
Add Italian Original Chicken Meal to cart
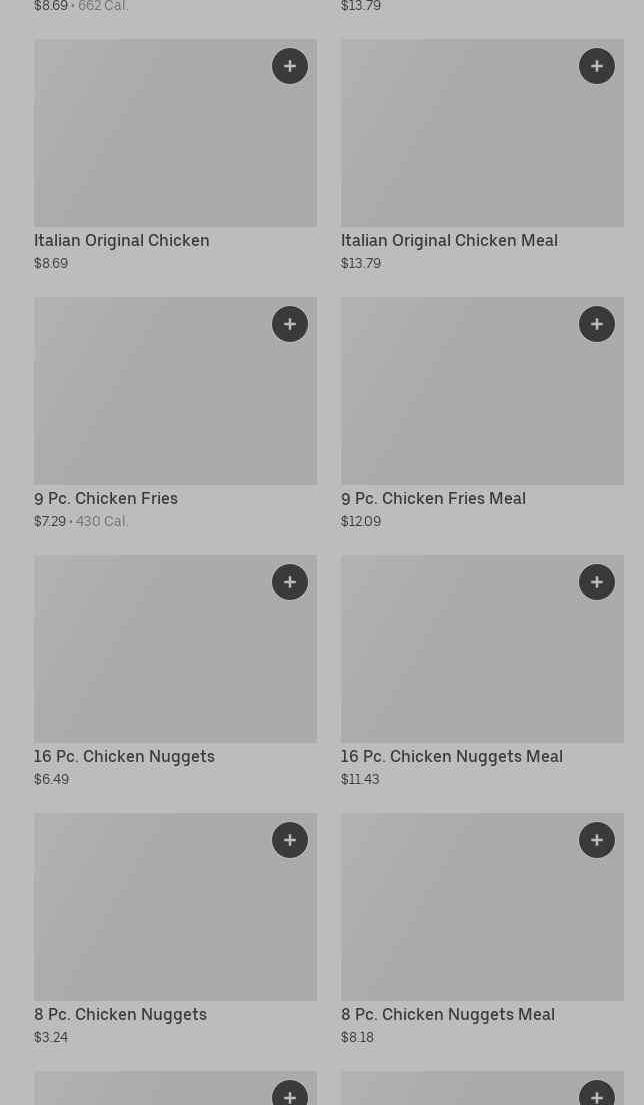point(597,66)
